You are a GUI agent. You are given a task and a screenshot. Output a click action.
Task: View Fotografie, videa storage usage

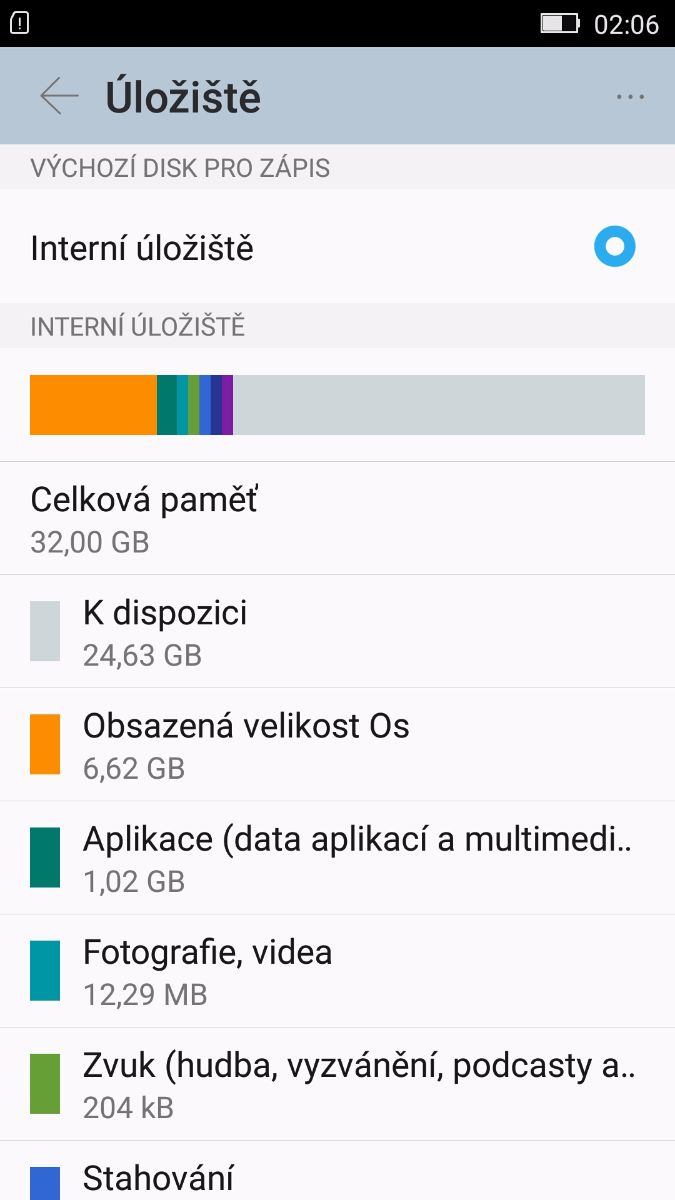pos(337,970)
